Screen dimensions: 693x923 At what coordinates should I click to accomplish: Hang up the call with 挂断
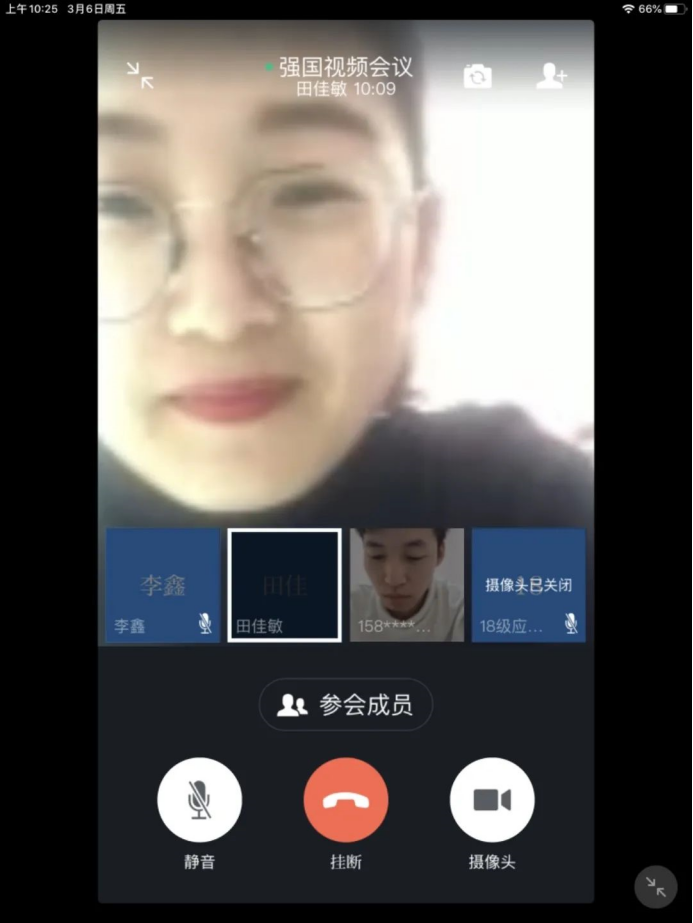coord(346,800)
